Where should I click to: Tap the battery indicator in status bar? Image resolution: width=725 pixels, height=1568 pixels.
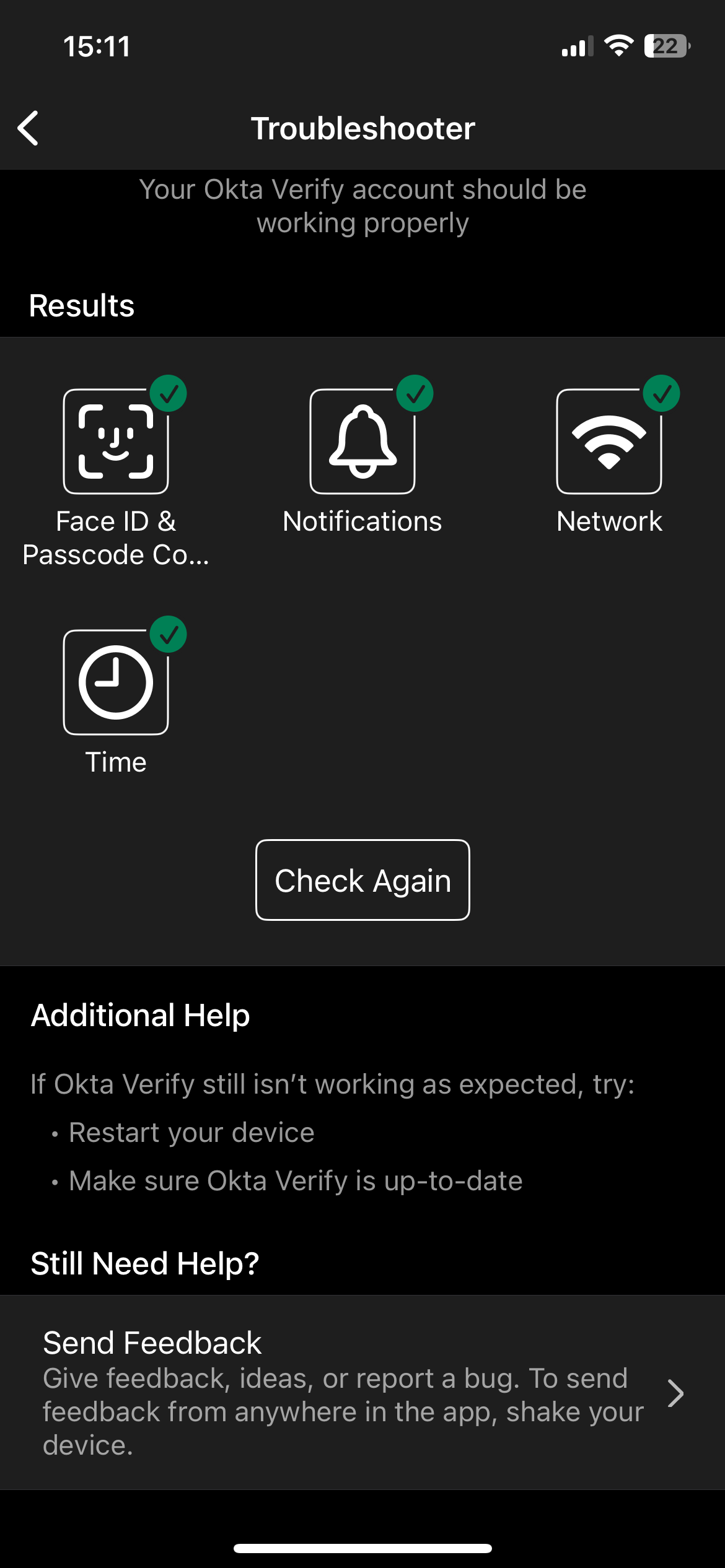pyautogui.click(x=667, y=46)
